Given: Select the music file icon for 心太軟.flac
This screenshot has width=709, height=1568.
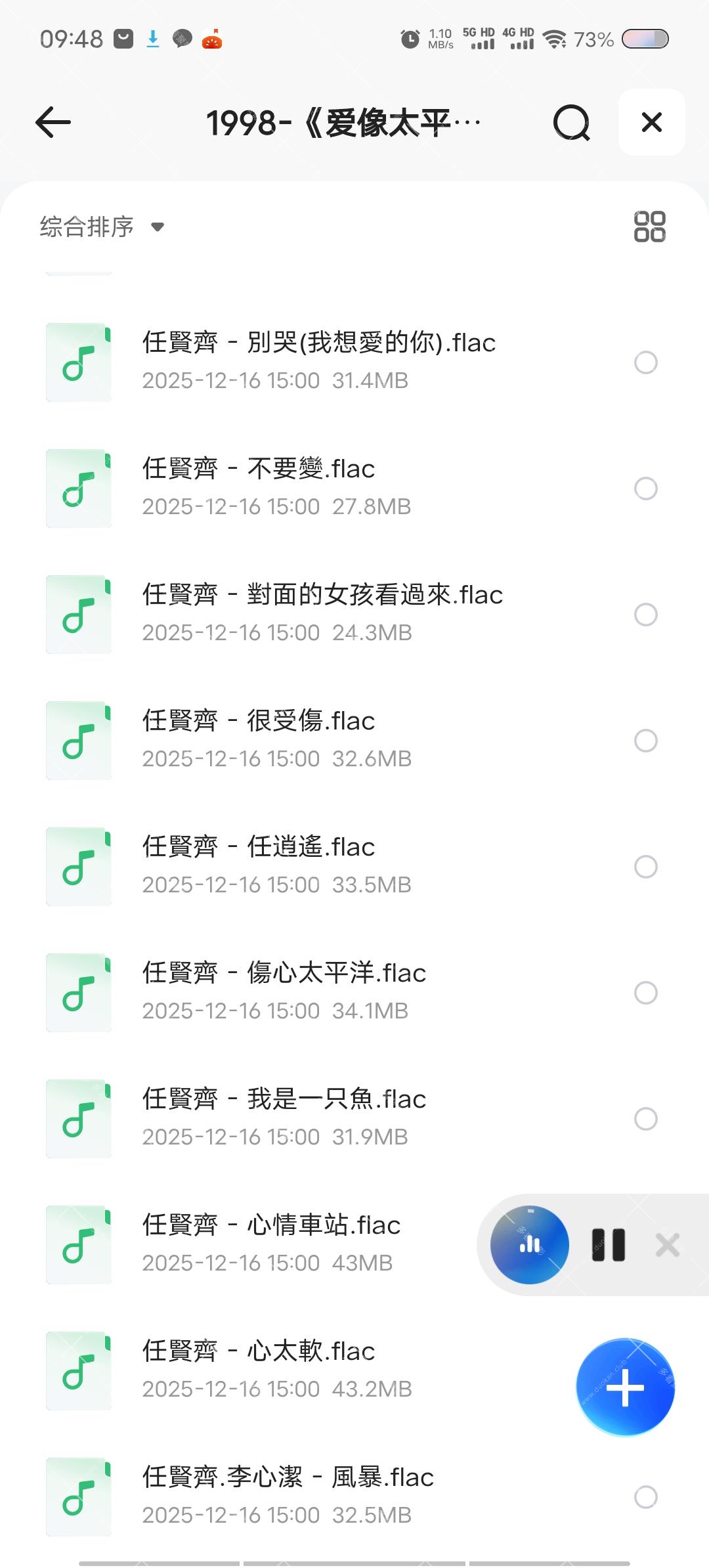Looking at the screenshot, I should pos(78,1370).
